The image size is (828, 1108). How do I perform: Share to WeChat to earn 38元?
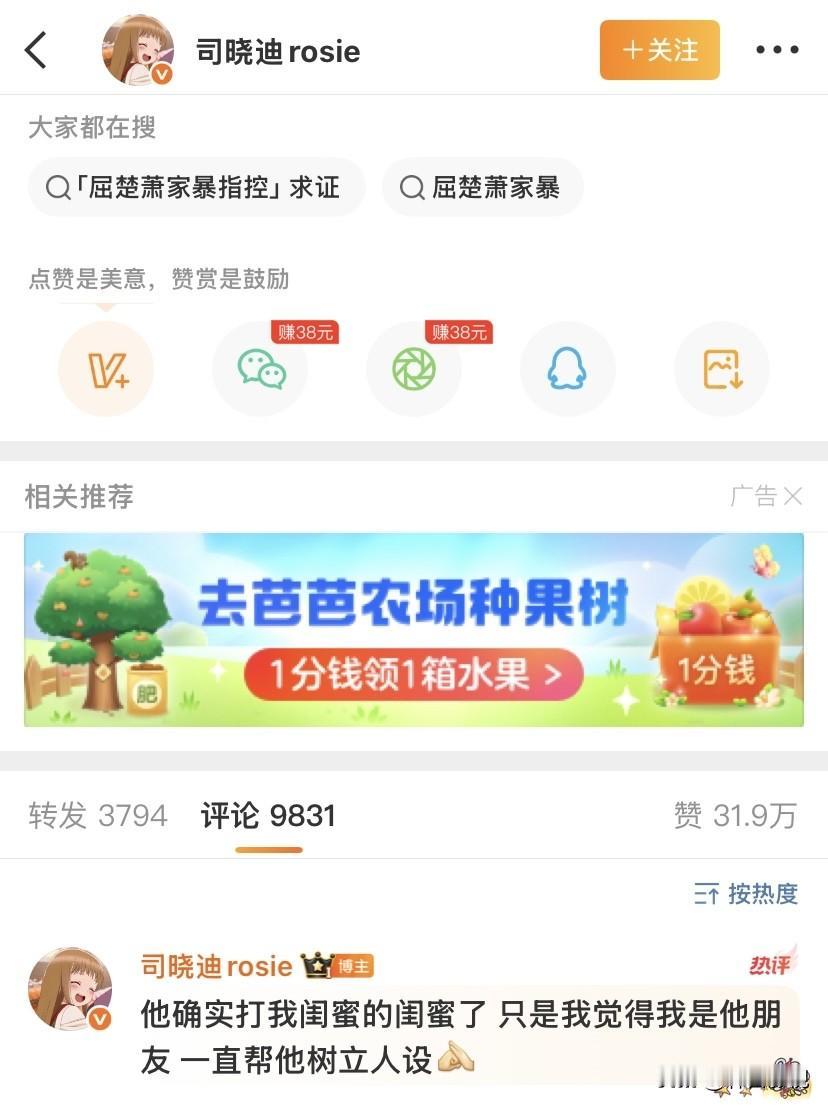260,369
